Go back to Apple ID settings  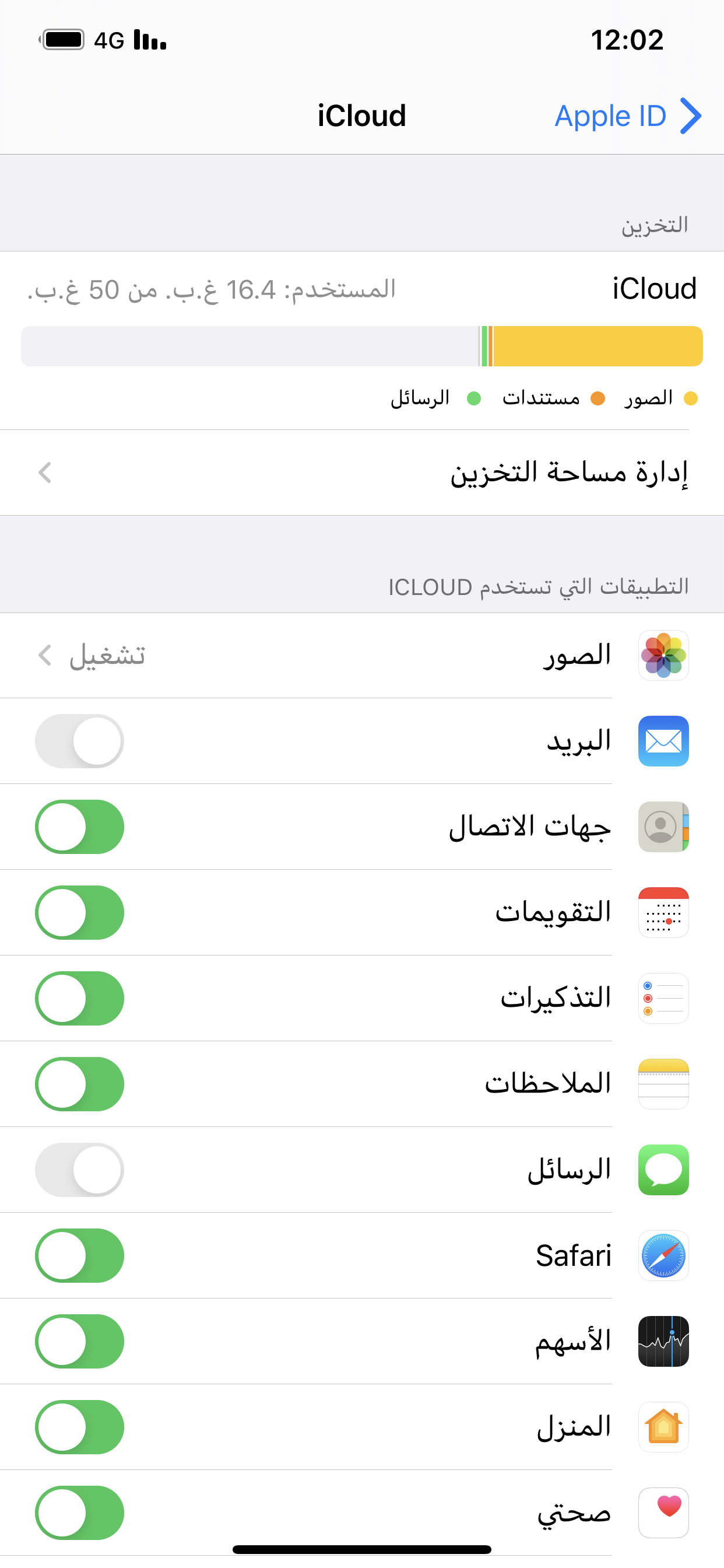coord(628,116)
